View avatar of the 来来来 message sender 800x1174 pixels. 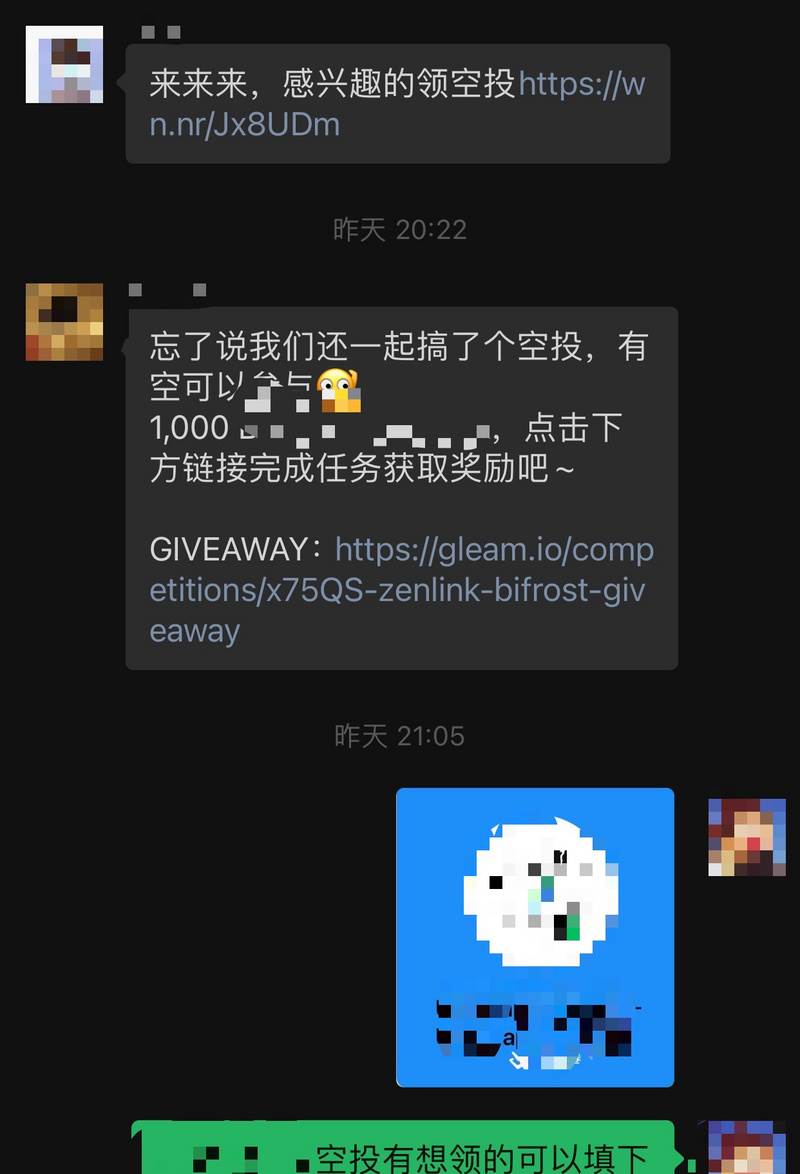(x=64, y=65)
